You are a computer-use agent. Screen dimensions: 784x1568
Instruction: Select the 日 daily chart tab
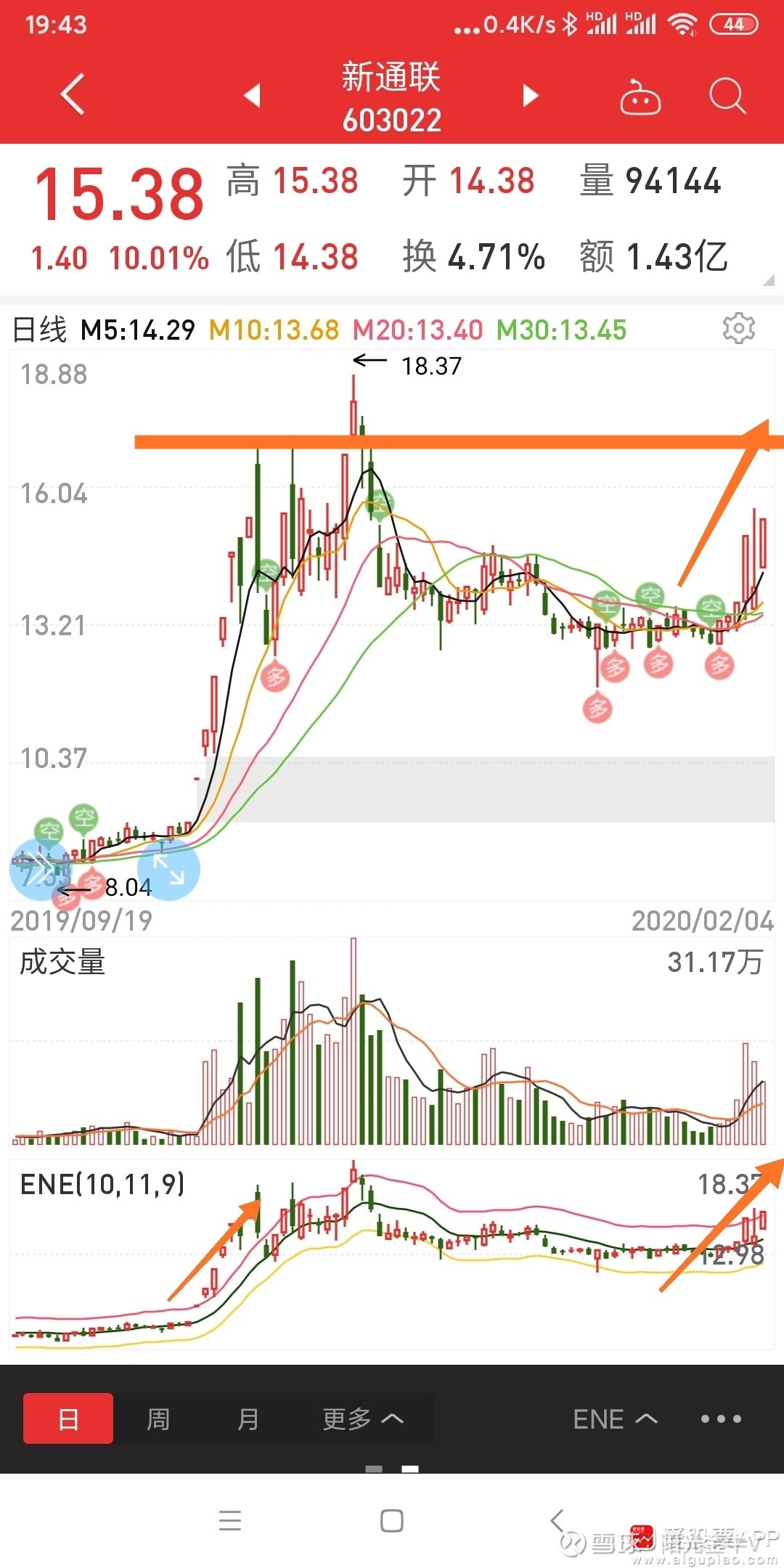[68, 1418]
